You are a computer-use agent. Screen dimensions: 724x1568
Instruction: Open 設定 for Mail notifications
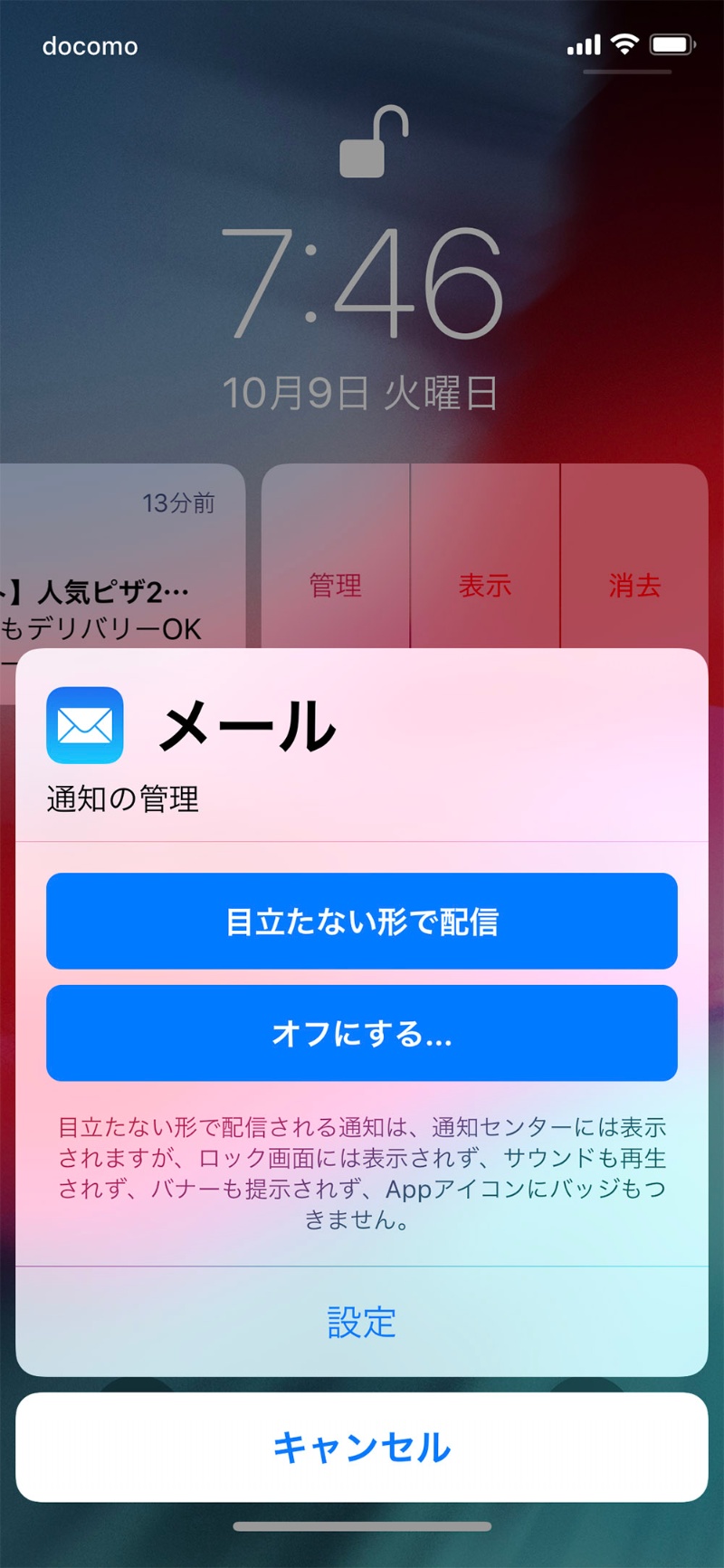(362, 1322)
